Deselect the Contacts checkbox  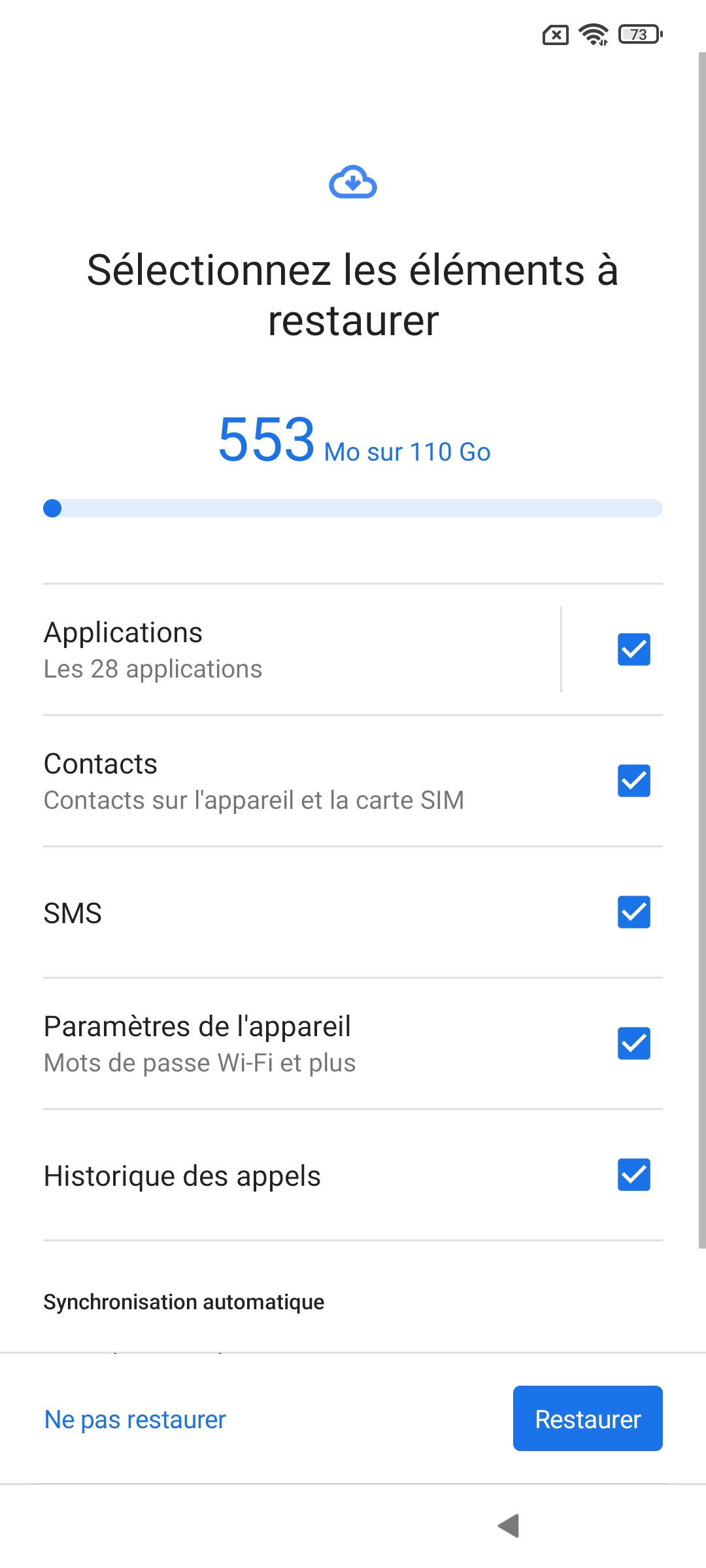click(x=633, y=781)
